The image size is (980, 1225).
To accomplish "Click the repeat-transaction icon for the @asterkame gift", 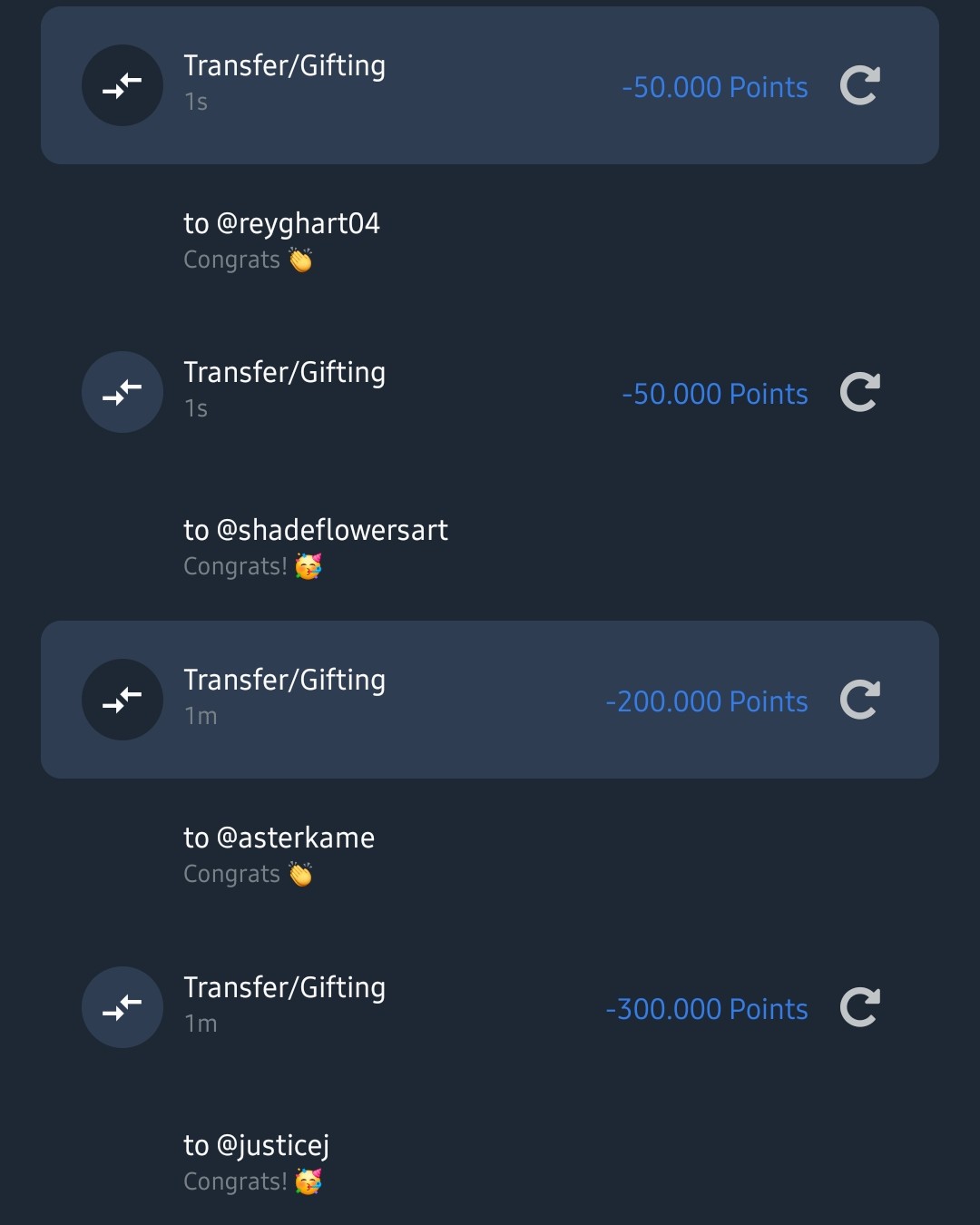I will tap(859, 699).
